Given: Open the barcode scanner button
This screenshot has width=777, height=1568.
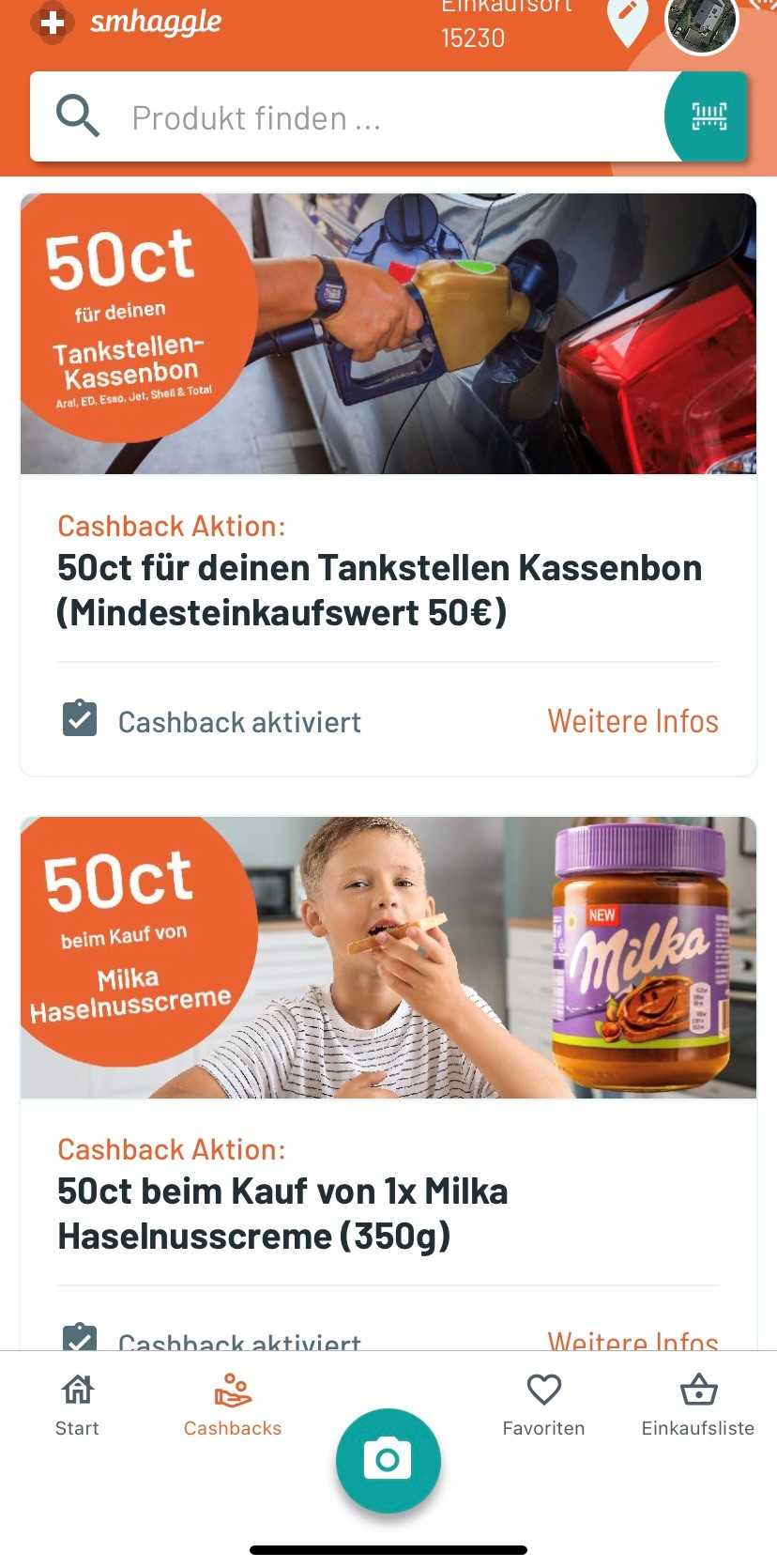Looking at the screenshot, I should (x=708, y=116).
